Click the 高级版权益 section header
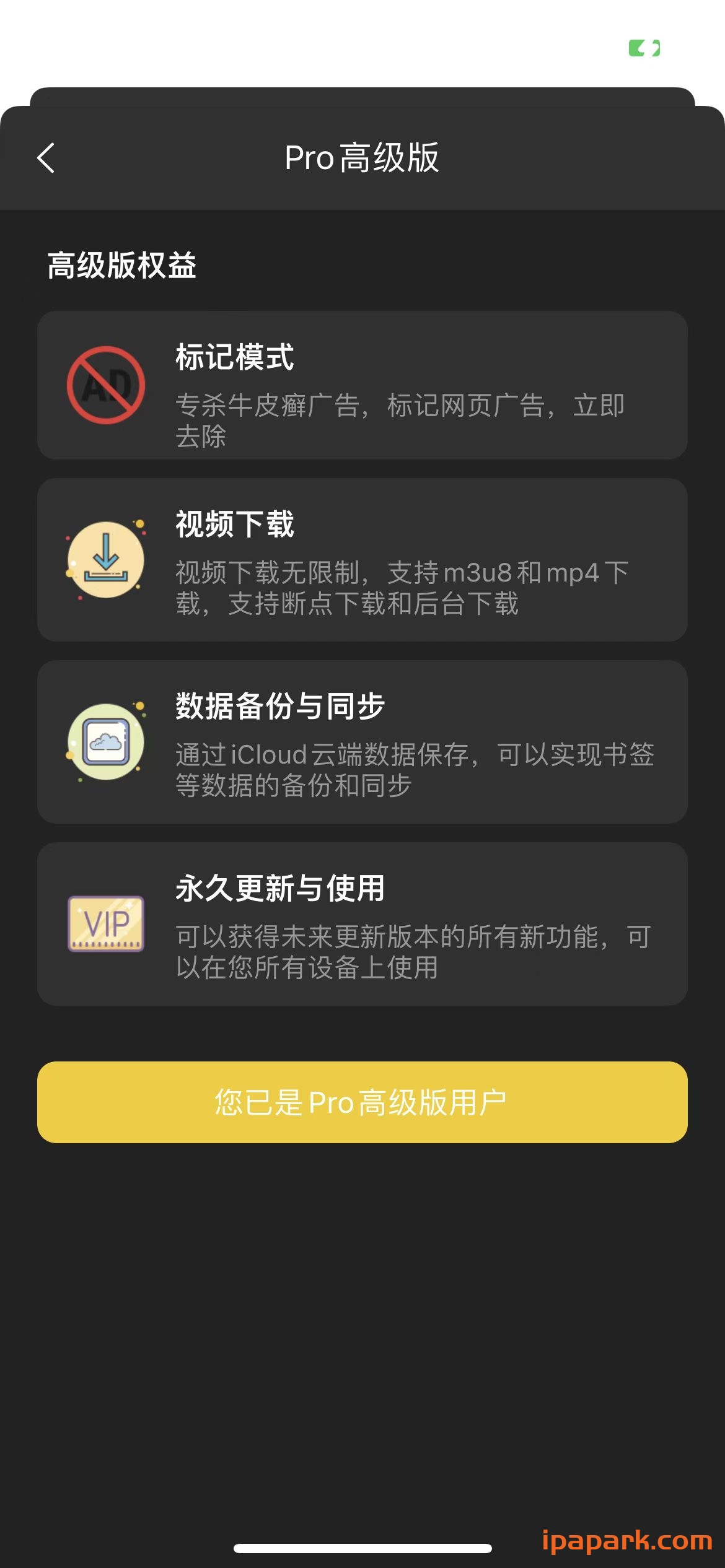This screenshot has width=725, height=1568. 123,266
